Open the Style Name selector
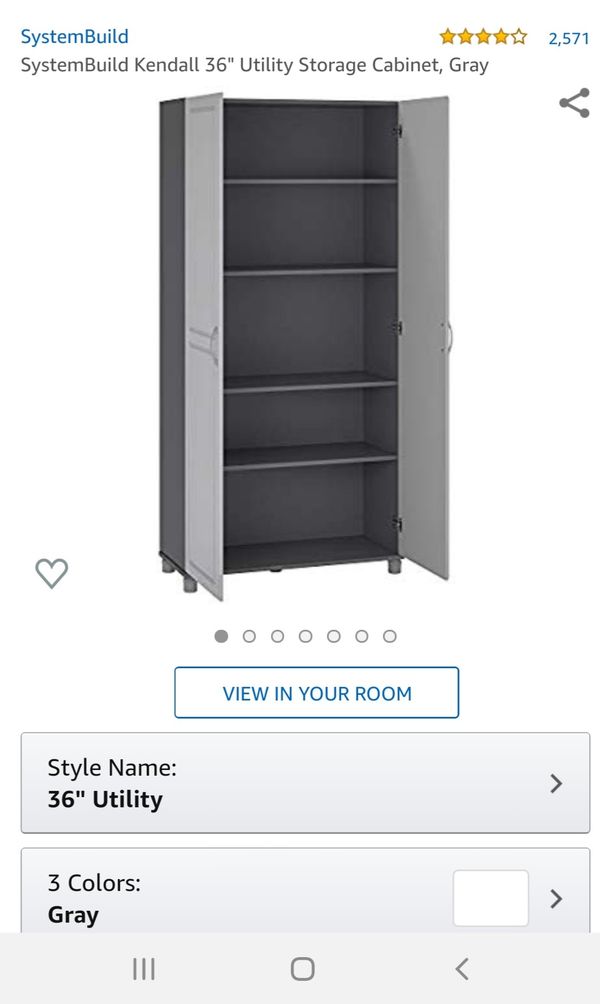Image resolution: width=600 pixels, height=1004 pixels. 305,783
